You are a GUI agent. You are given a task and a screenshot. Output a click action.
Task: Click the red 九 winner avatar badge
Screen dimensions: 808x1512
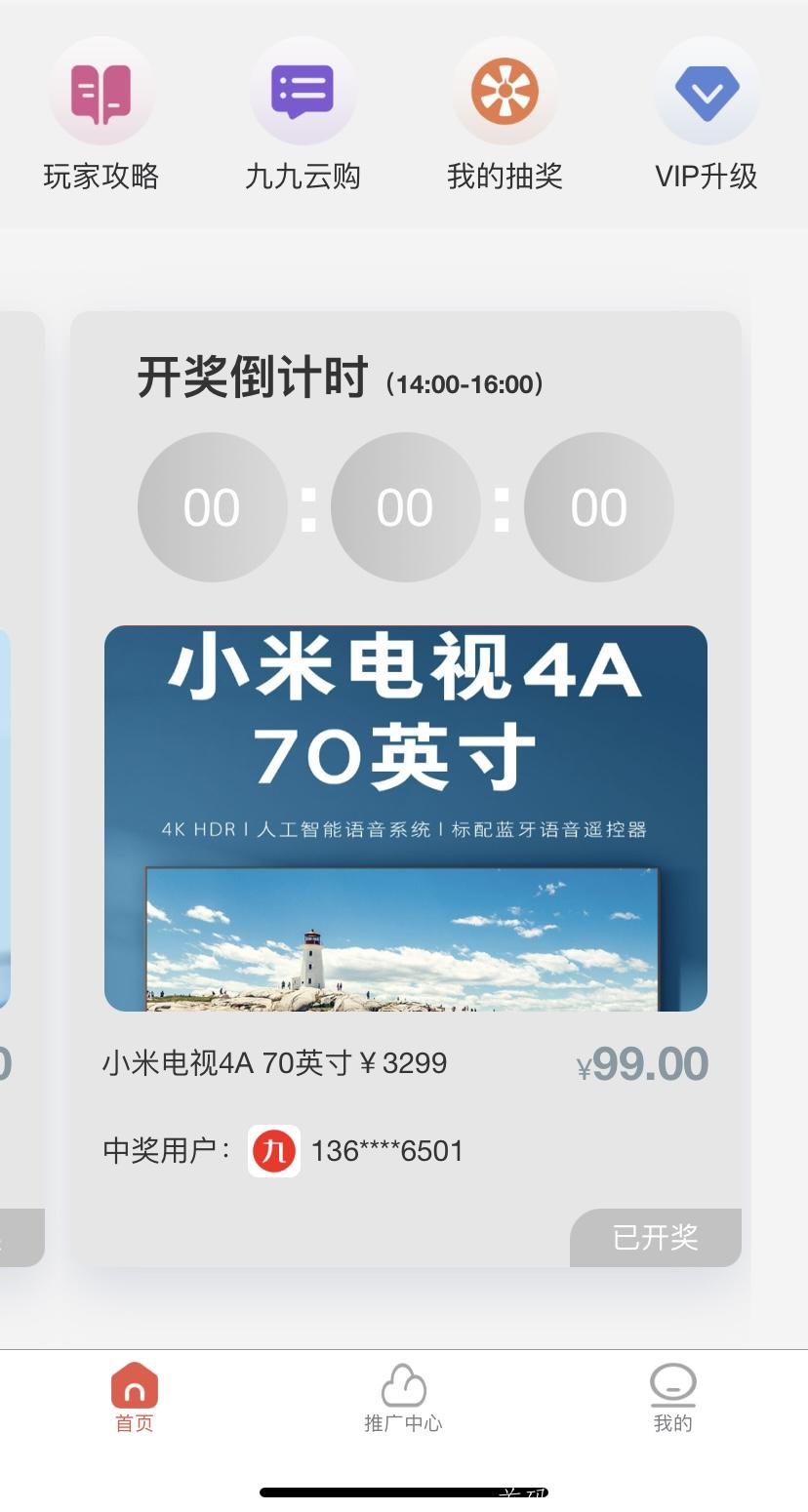[x=272, y=1151]
